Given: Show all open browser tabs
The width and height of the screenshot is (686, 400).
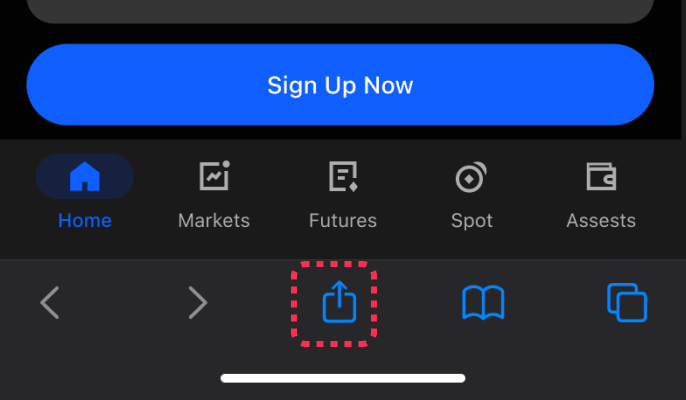Looking at the screenshot, I should [627, 302].
